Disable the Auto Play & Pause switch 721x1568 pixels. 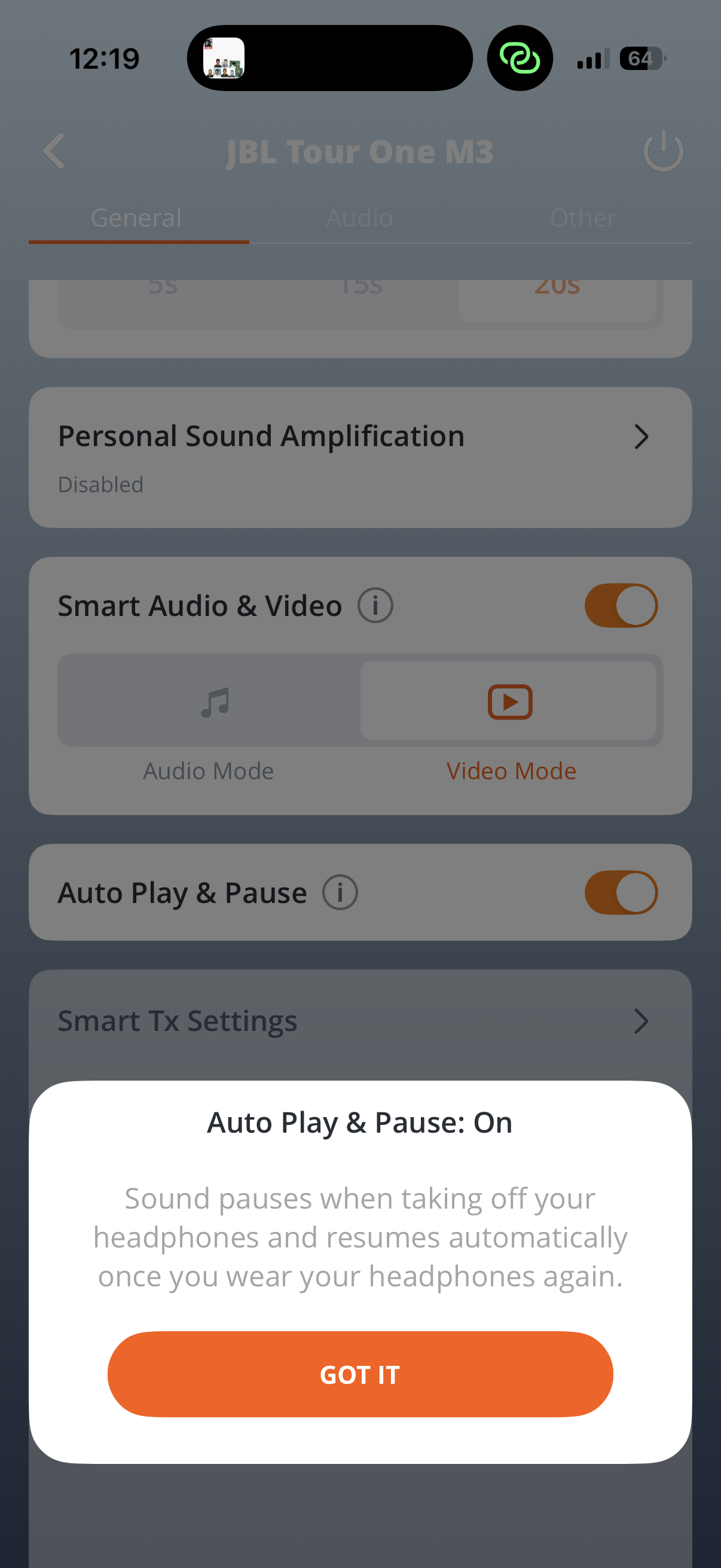[x=621, y=892]
